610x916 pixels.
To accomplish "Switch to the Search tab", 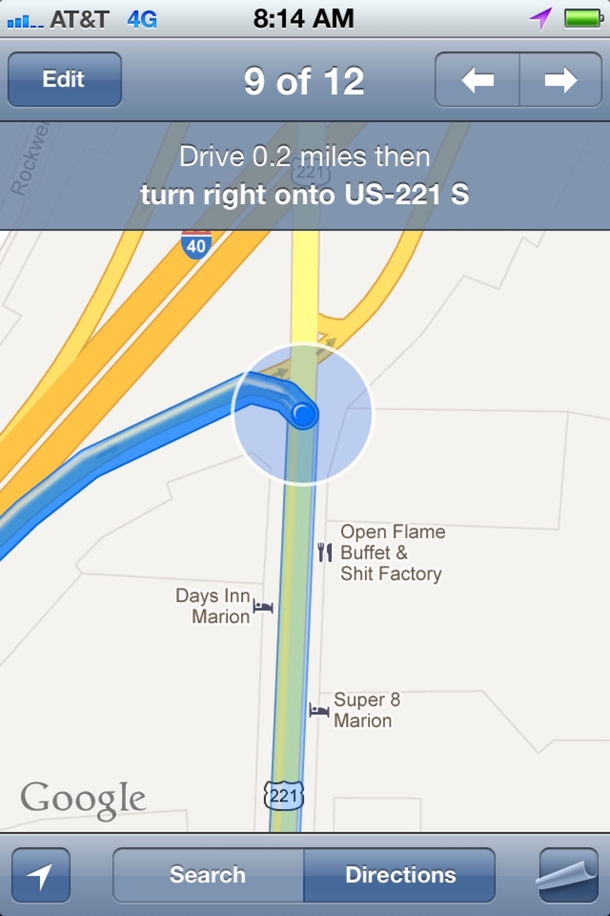I will coord(208,876).
